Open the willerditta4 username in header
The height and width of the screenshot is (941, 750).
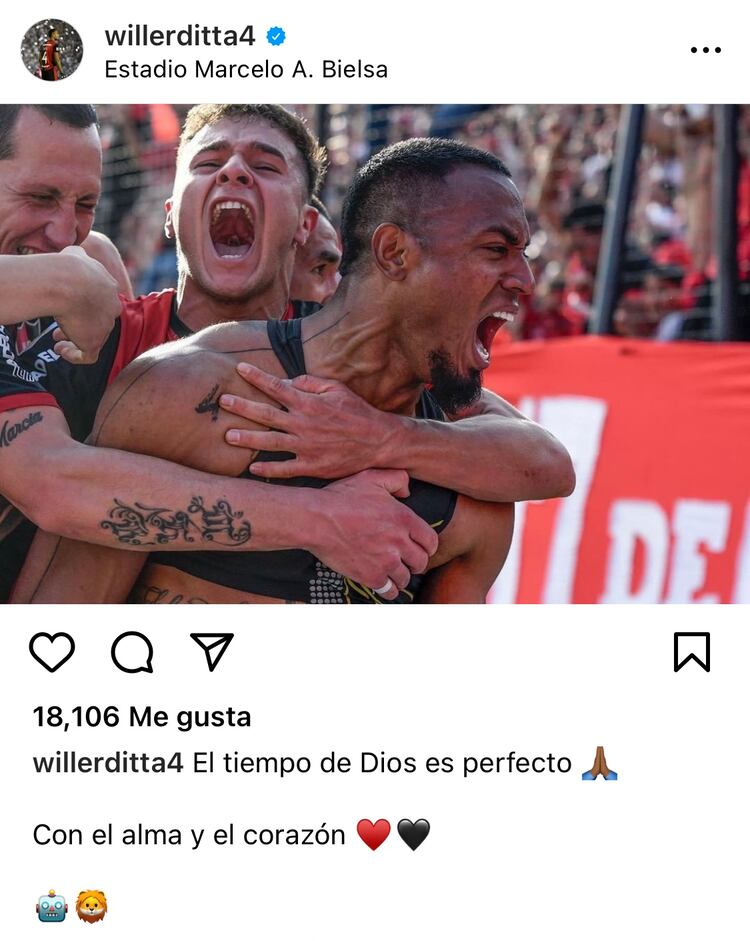pyautogui.click(x=180, y=36)
